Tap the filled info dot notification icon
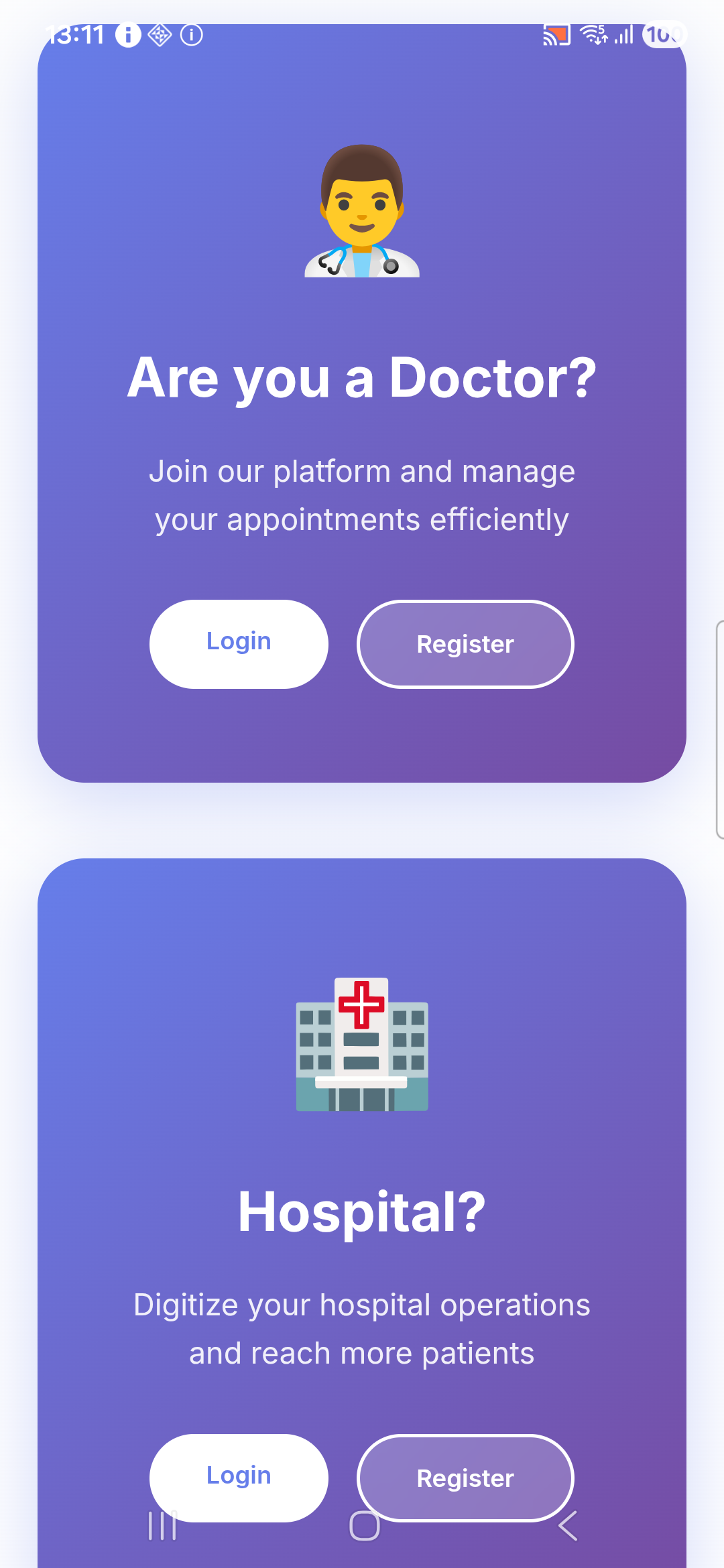 (x=128, y=35)
